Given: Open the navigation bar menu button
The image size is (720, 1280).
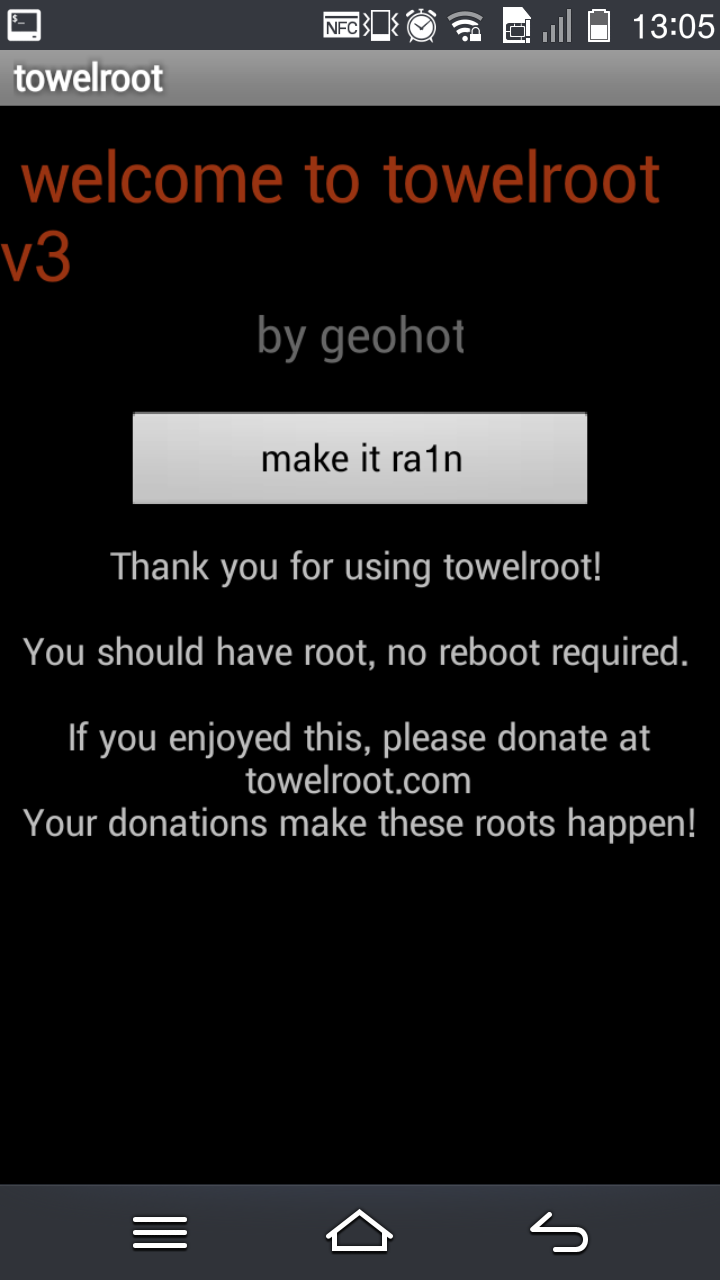Looking at the screenshot, I should tap(160, 1232).
